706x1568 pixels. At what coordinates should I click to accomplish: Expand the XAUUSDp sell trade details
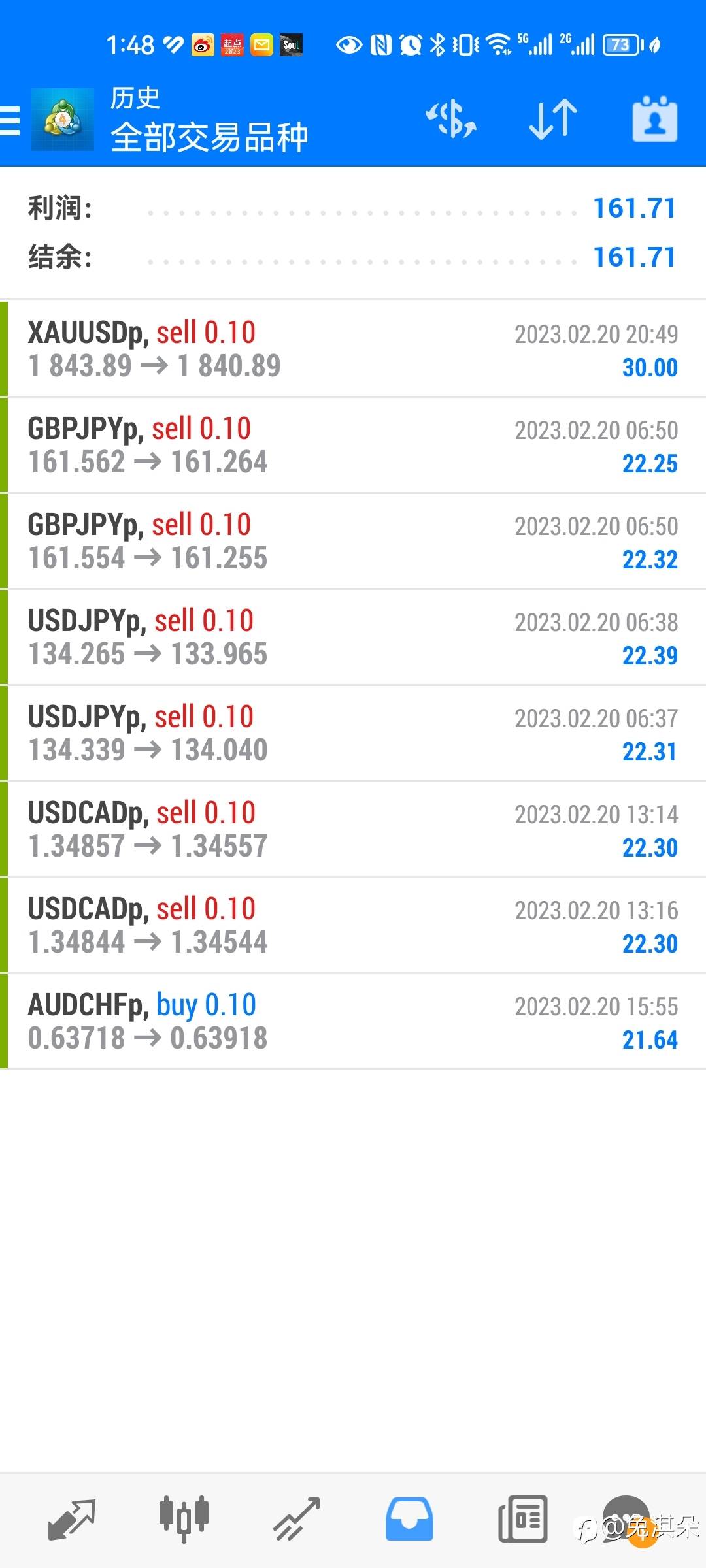tap(353, 349)
